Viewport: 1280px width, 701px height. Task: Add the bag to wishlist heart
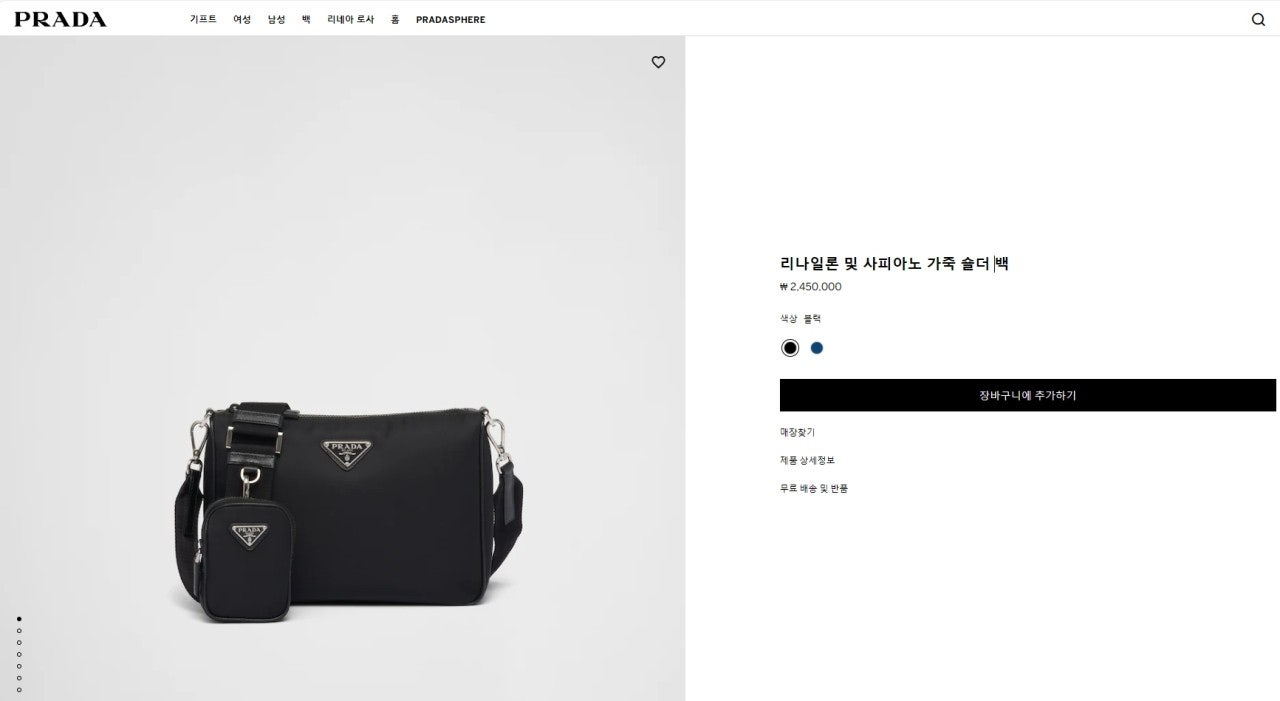coord(658,62)
